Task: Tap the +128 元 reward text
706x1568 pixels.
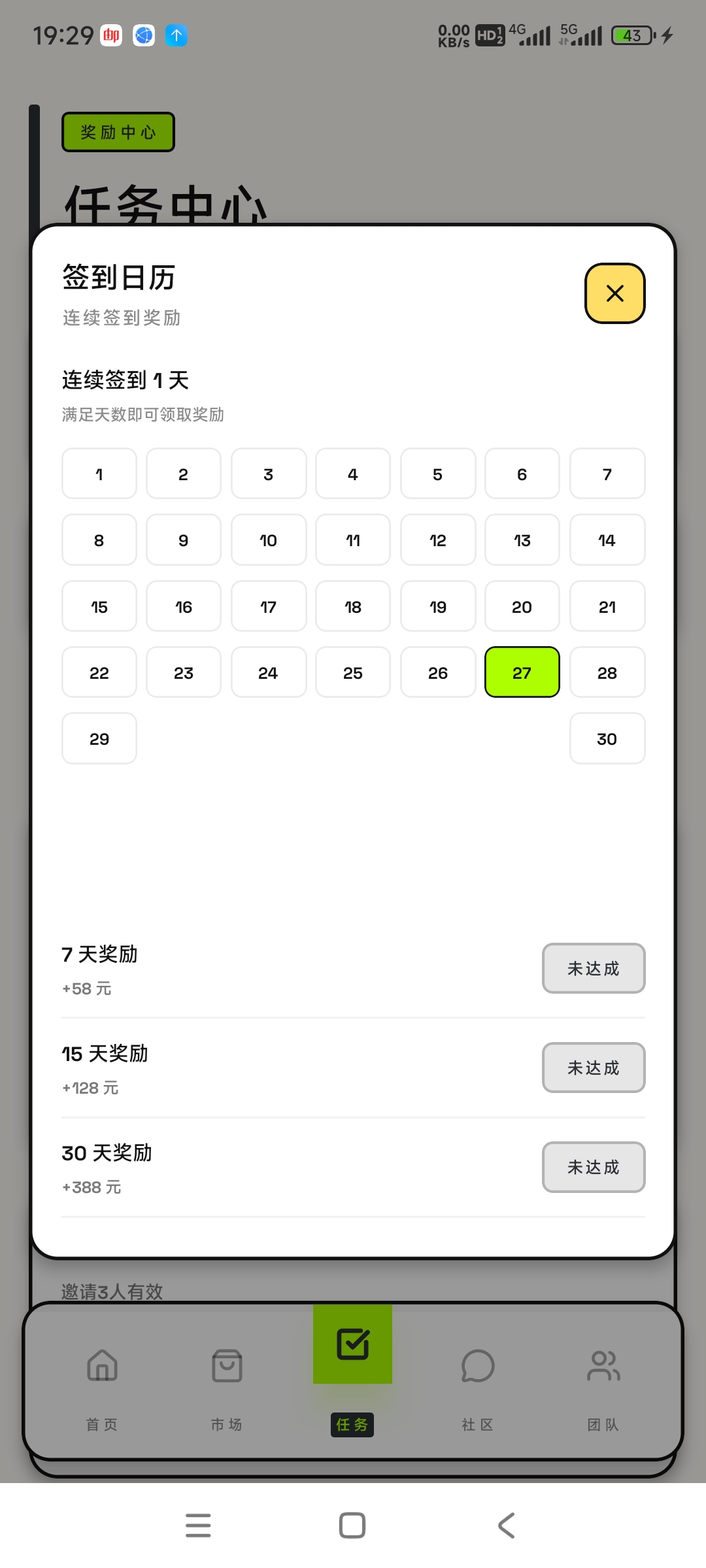Action: click(90, 1088)
